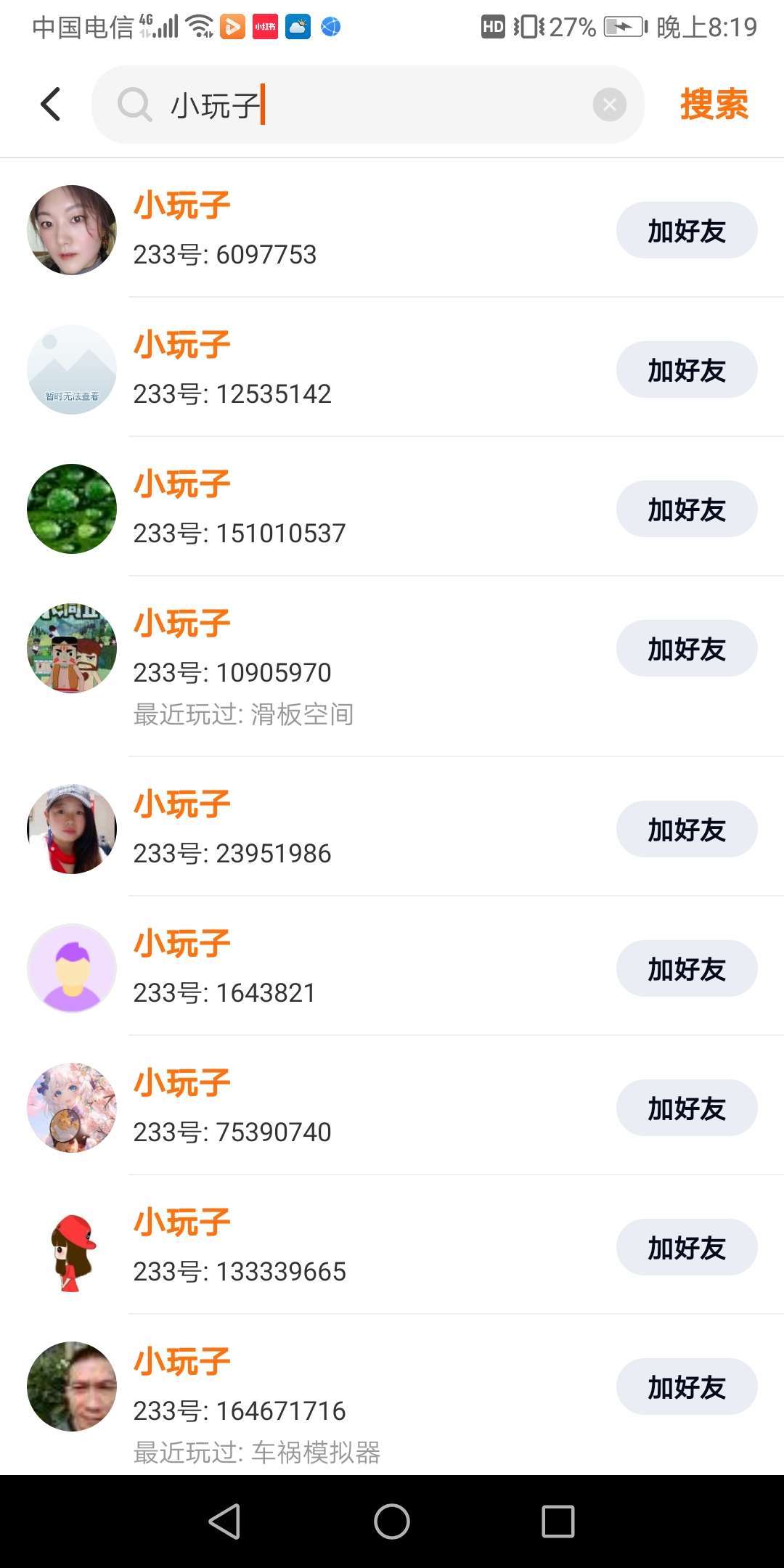Image resolution: width=784 pixels, height=1568 pixels.
Task: Tap 加好友 for user 133339665
Action: [686, 1248]
